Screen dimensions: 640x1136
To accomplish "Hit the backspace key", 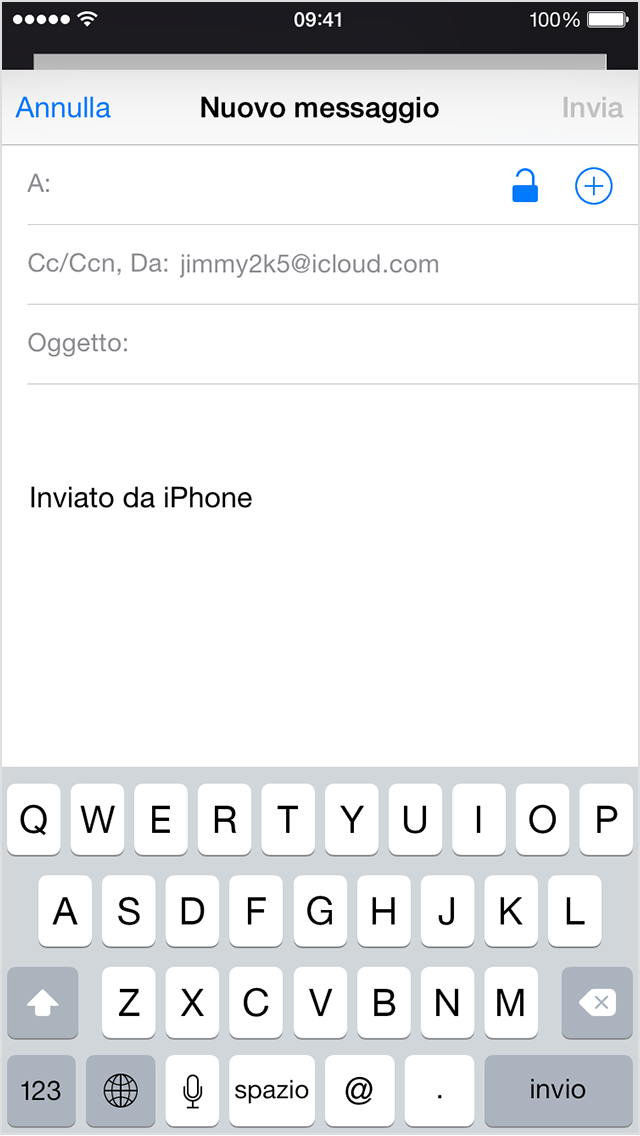I will [x=597, y=1002].
